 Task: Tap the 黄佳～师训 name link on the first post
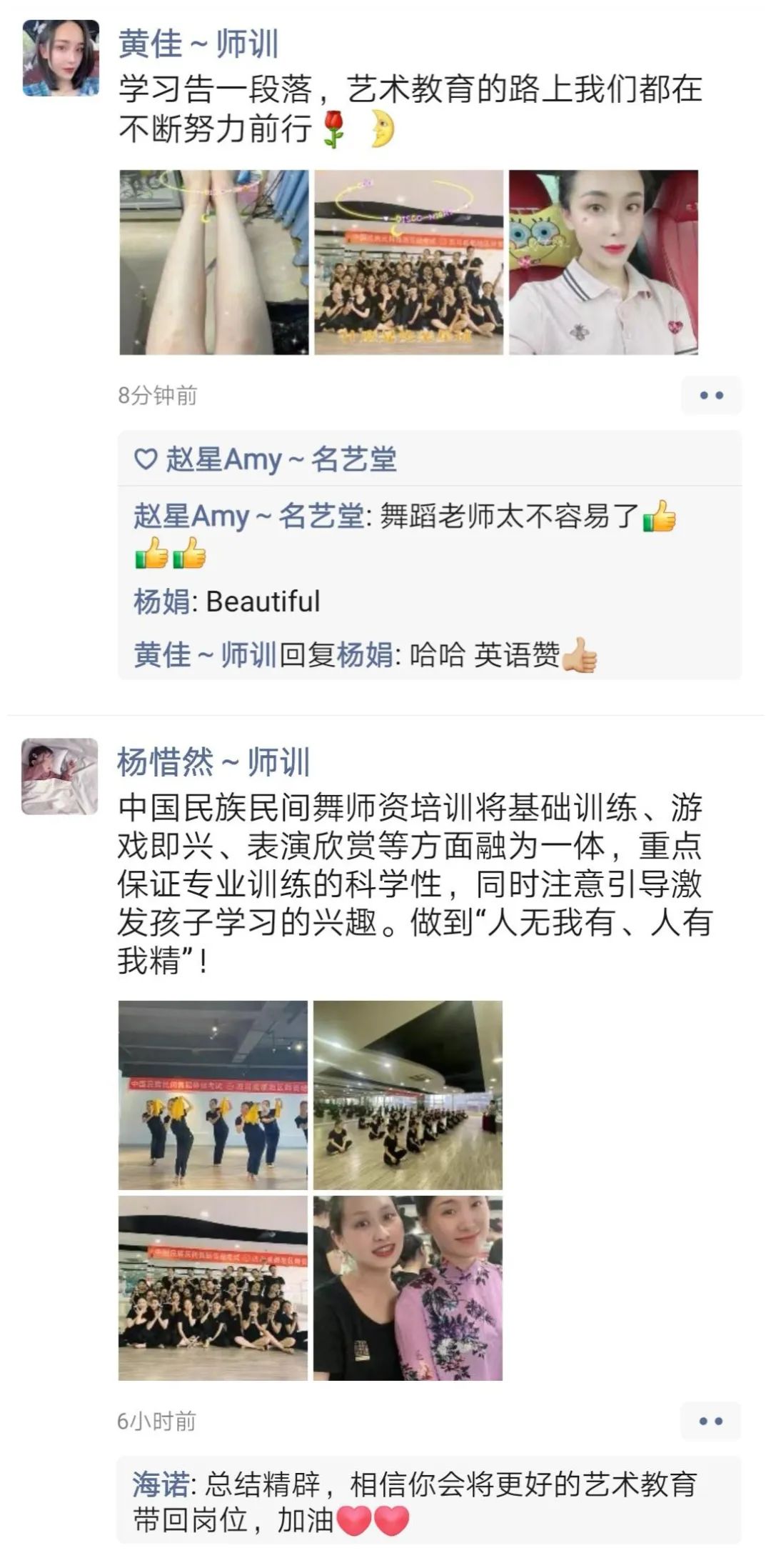coord(198,44)
